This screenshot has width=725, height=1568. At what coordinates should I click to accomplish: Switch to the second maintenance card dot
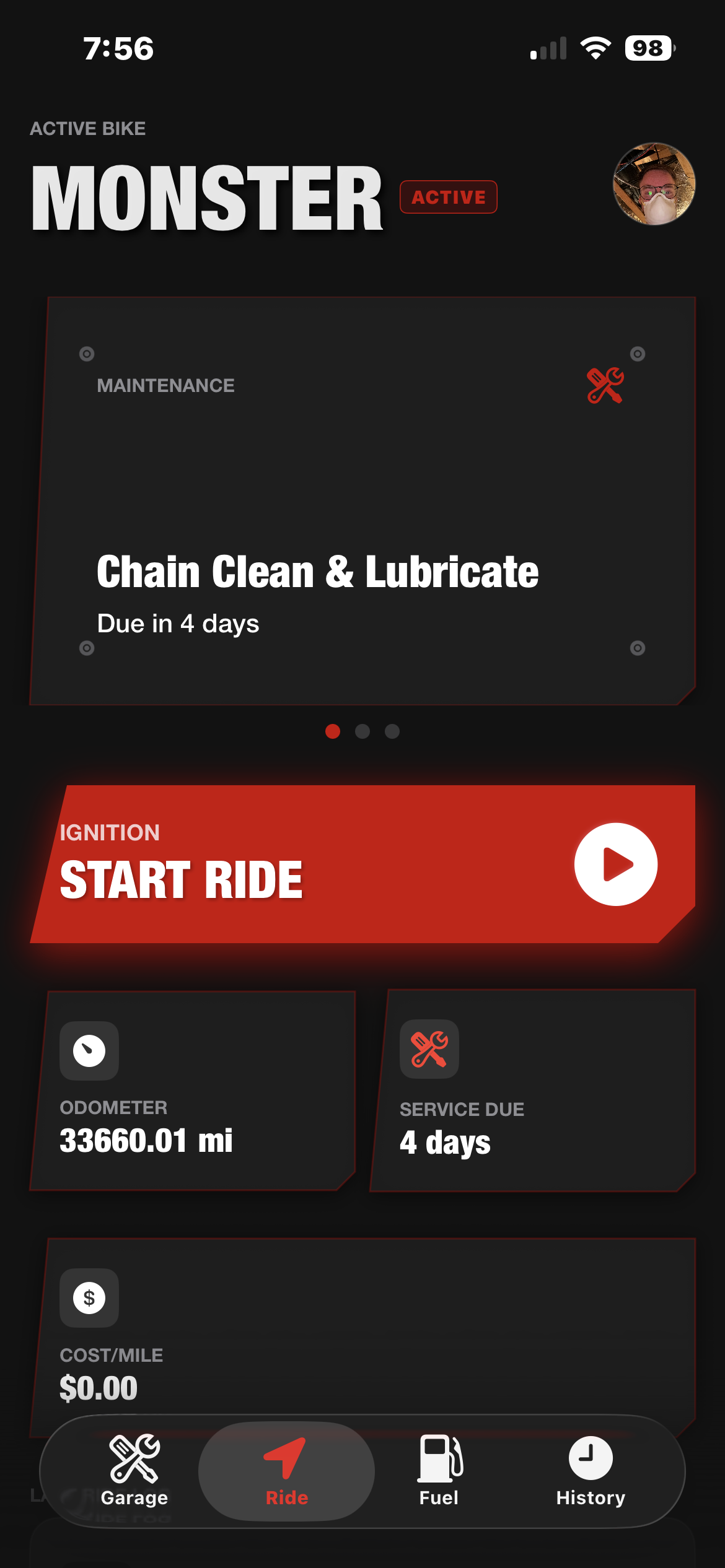point(362,732)
